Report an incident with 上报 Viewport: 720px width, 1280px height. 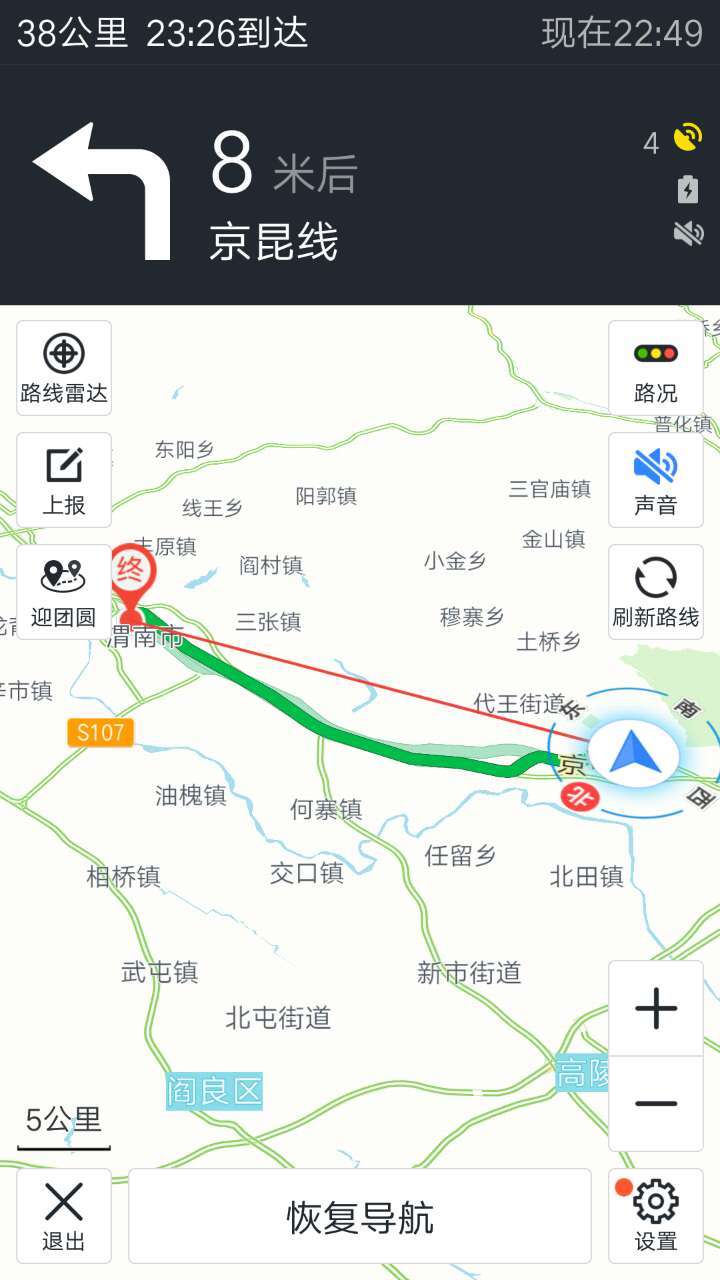[64, 480]
